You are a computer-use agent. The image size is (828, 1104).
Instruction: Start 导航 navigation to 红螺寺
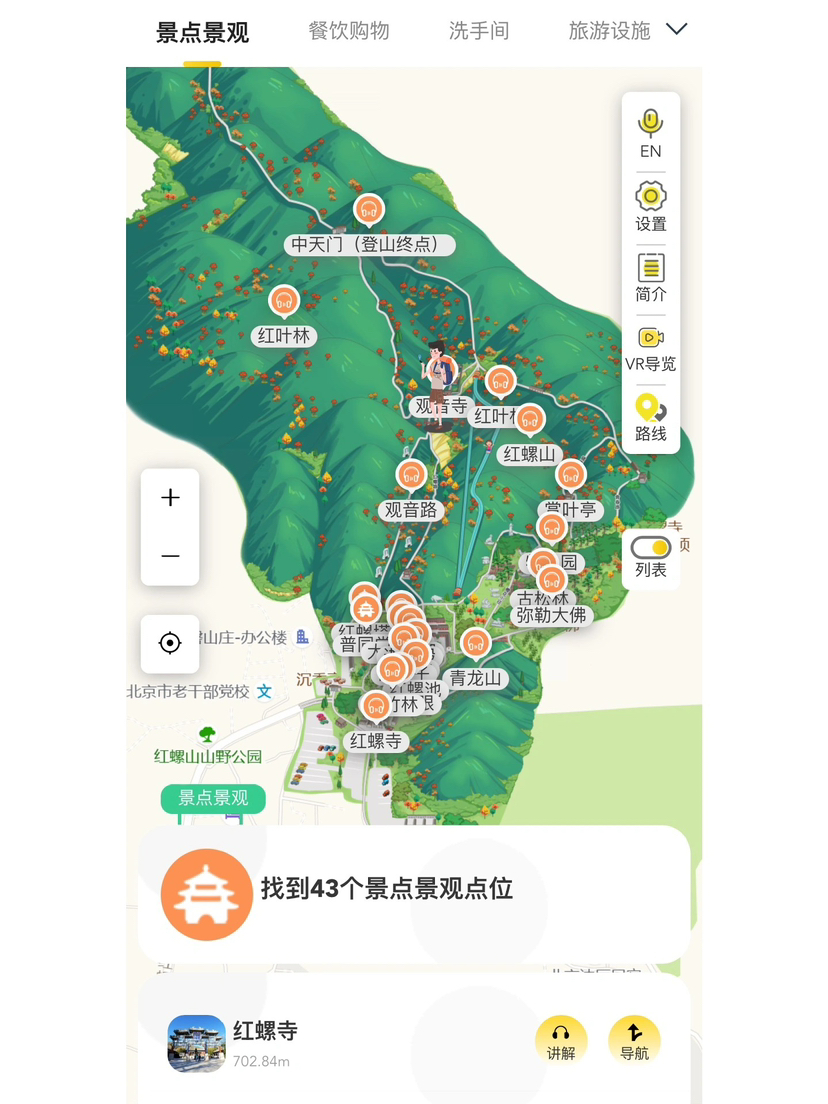[x=634, y=1040]
